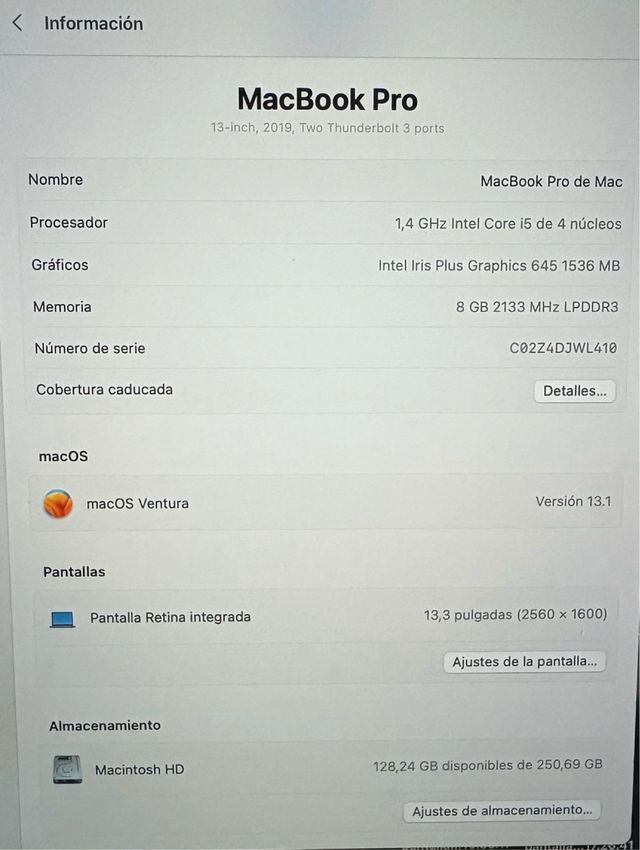Go back from the Información page
The width and height of the screenshot is (640, 850).
pos(17,23)
